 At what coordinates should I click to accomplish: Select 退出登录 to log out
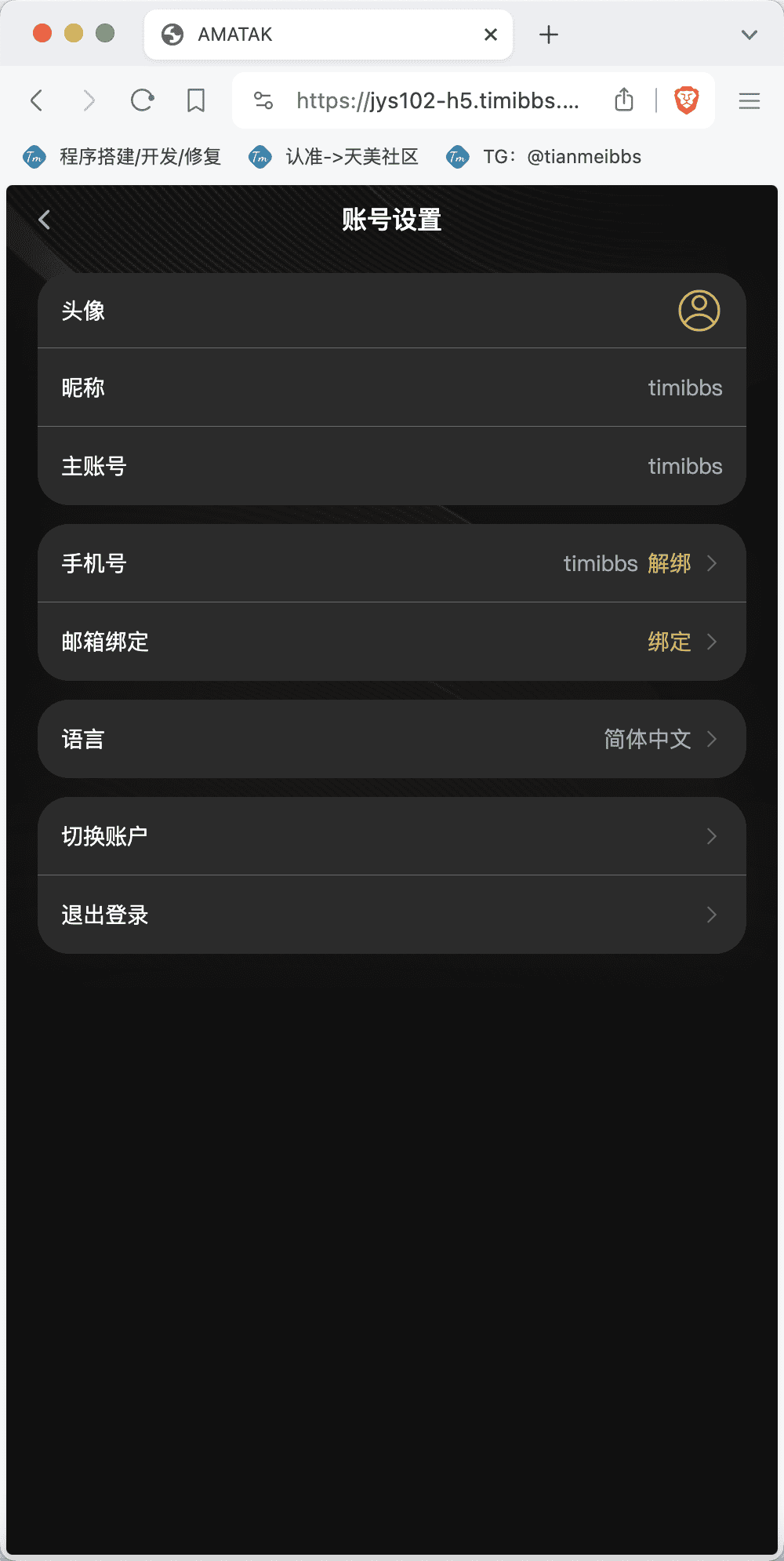click(391, 915)
